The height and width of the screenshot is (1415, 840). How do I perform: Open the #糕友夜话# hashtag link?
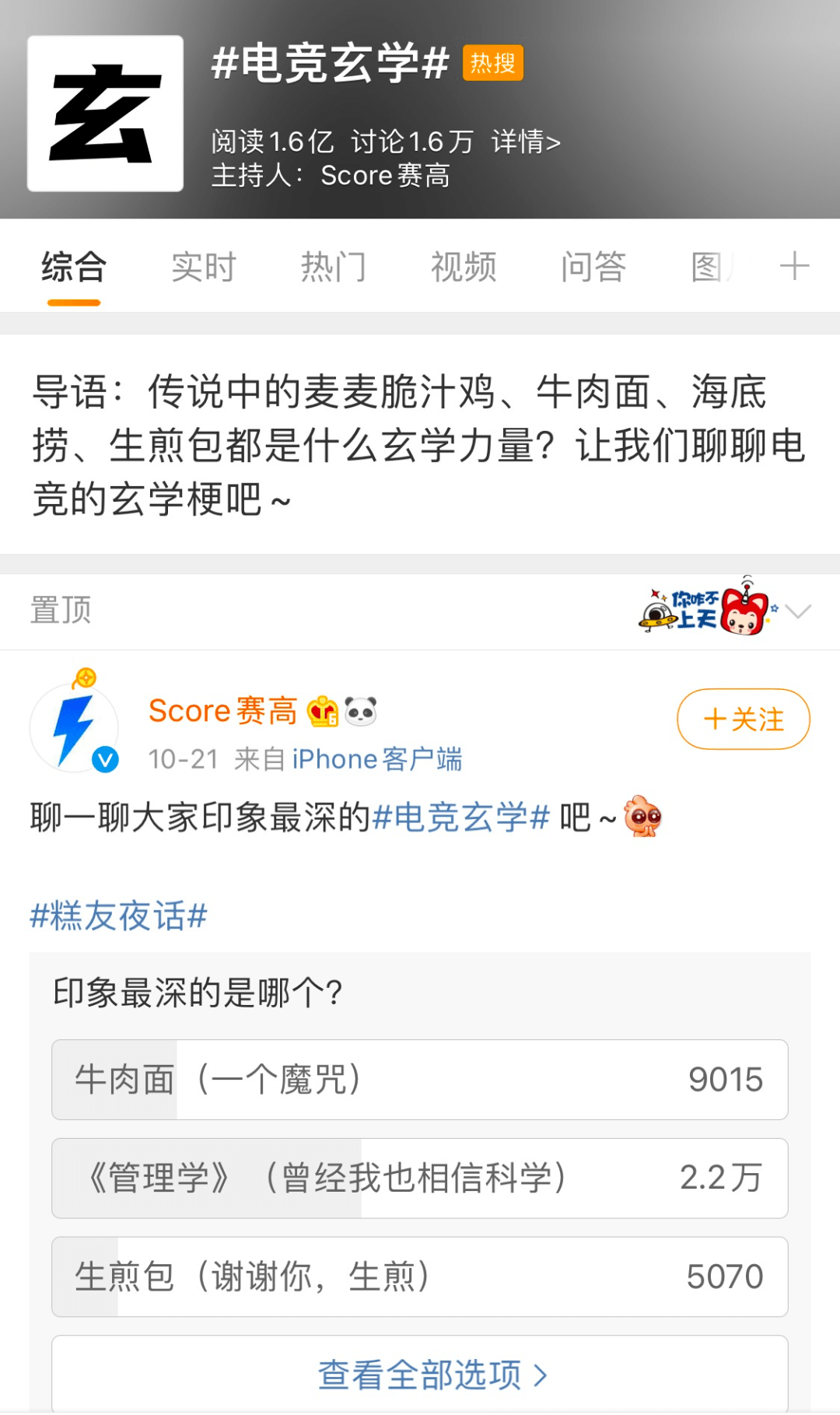point(118,916)
